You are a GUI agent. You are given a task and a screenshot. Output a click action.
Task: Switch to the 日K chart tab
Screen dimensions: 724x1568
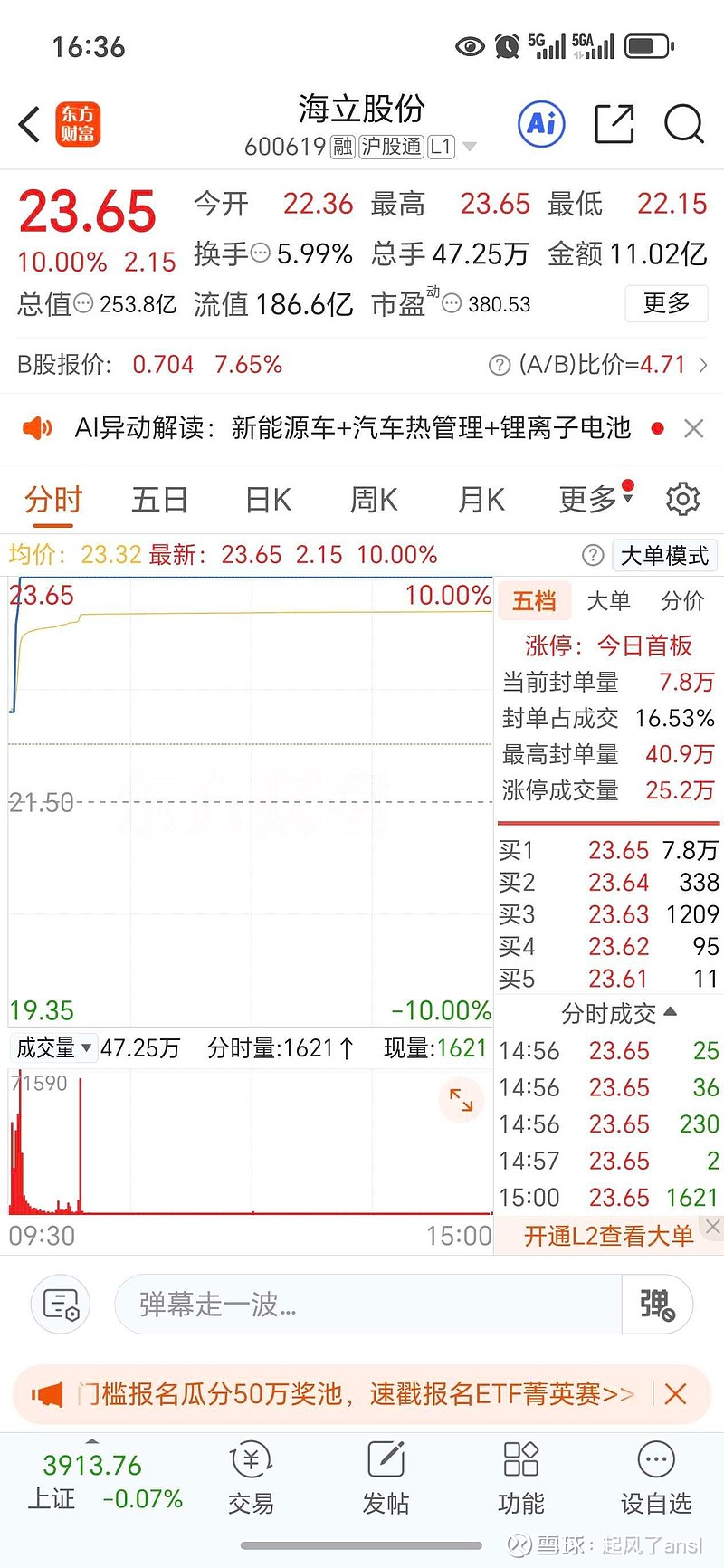coord(268,500)
